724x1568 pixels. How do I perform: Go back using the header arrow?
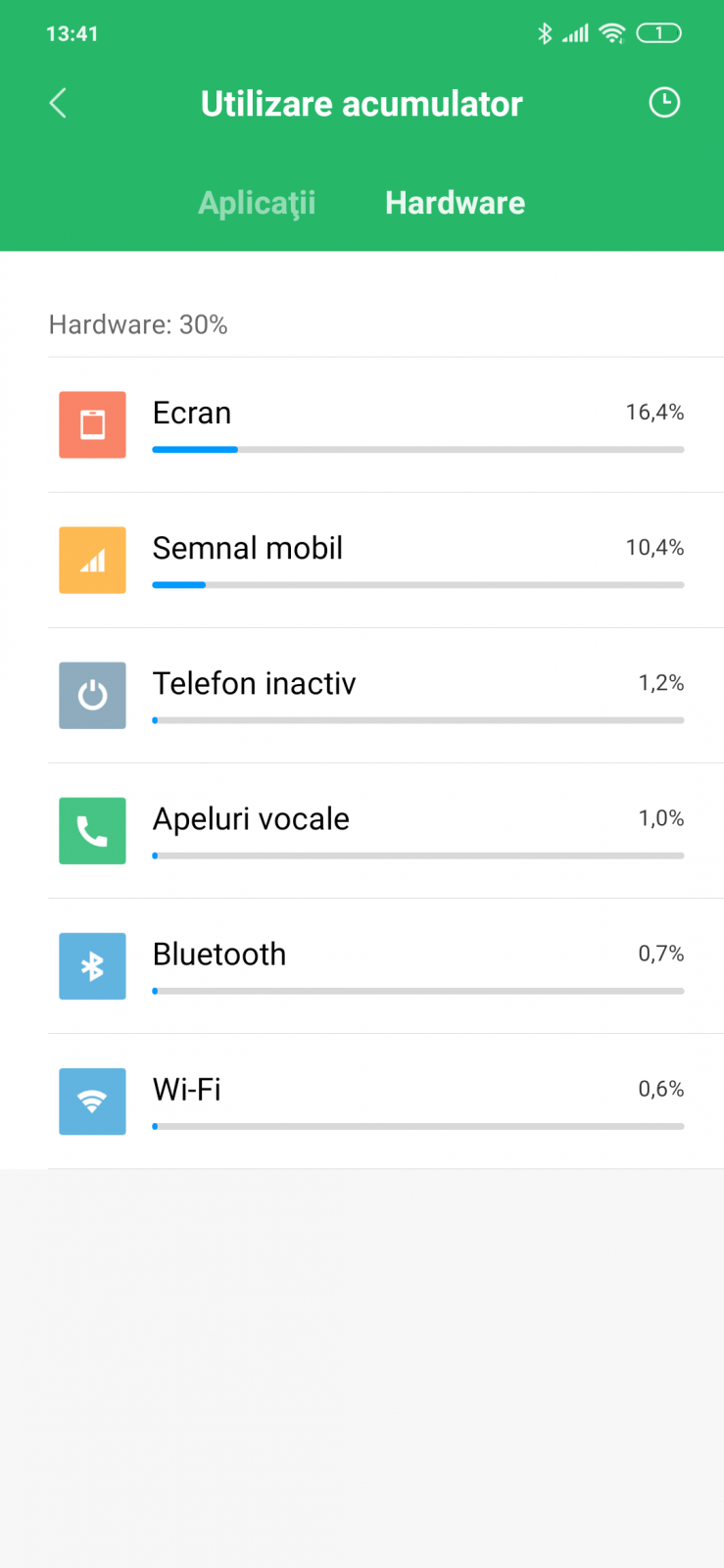click(x=58, y=103)
